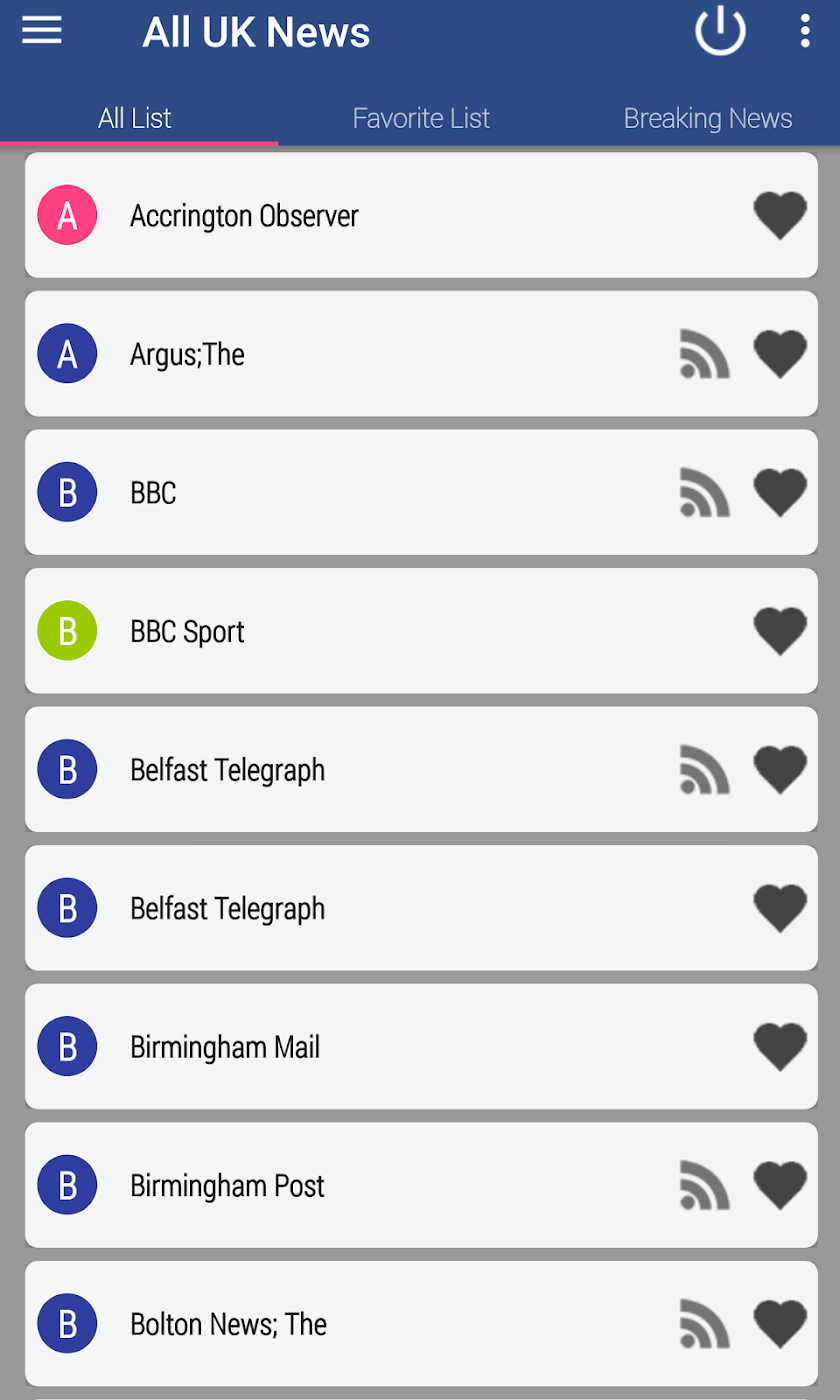Like BBC Sport with the heart icon
The height and width of the screenshot is (1400, 840).
(x=779, y=632)
